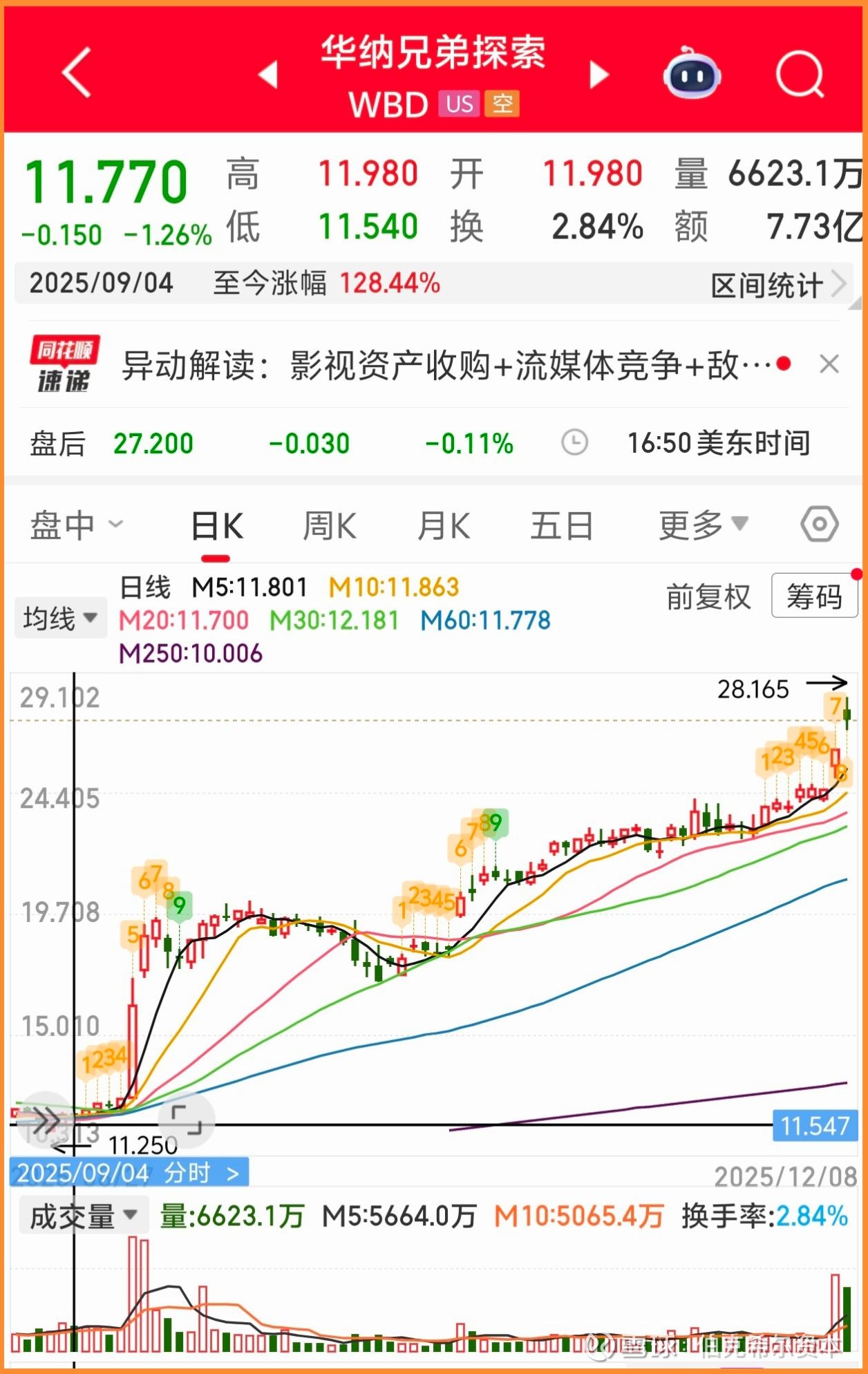This screenshot has width=868, height=1374.
Task: Open chart settings hexagon icon
Action: 820,525
